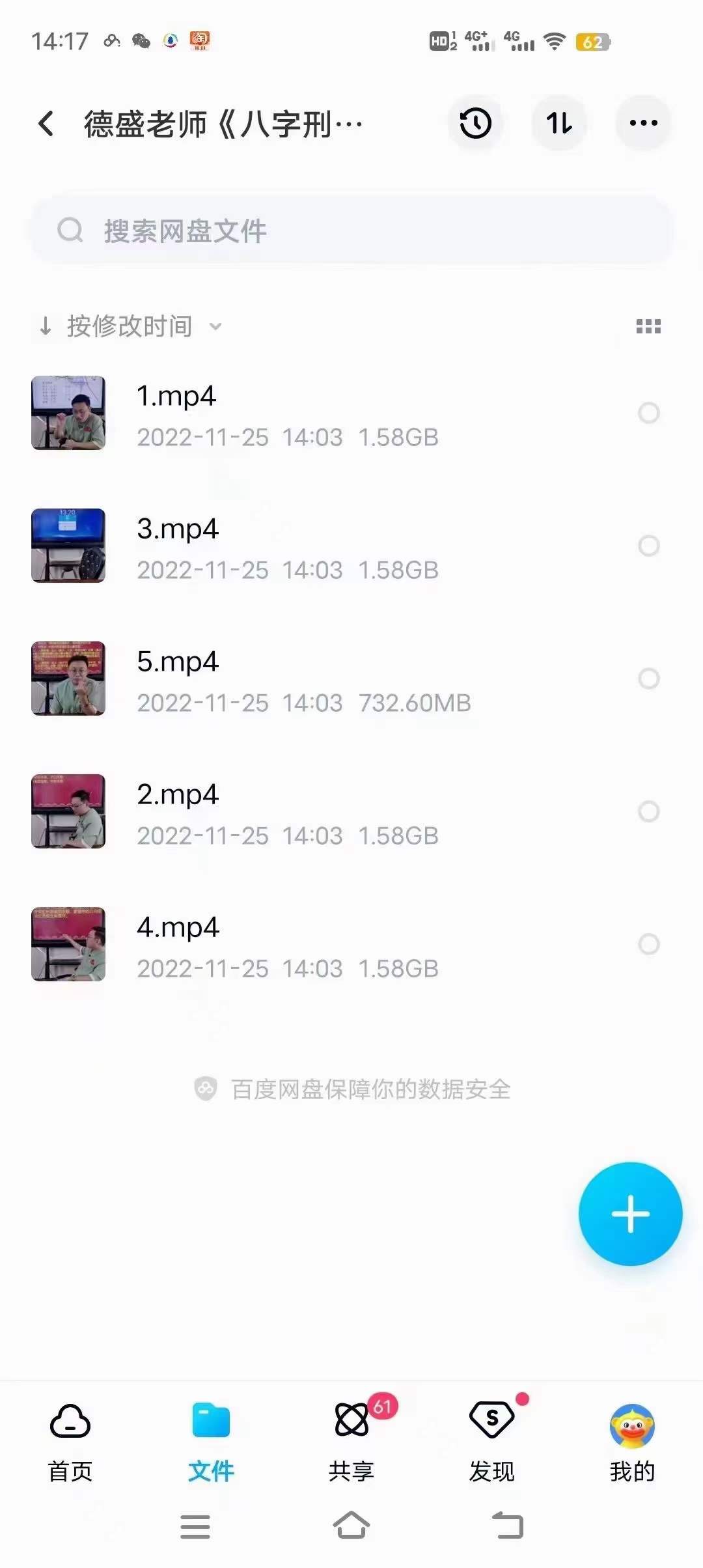This screenshot has width=703, height=1568.
Task: Tap the back chevron arrow
Action: 46,123
